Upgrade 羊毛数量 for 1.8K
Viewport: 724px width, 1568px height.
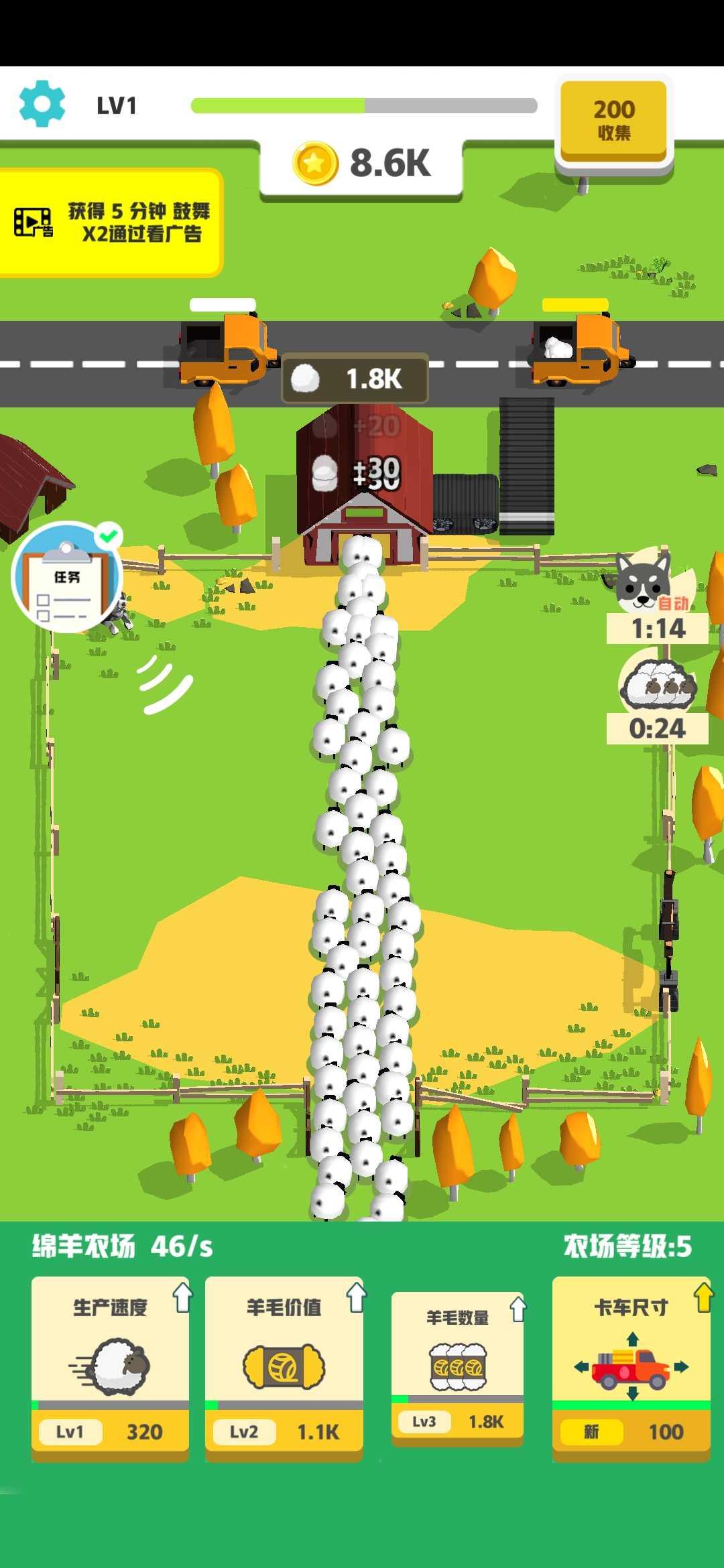[x=457, y=1368]
